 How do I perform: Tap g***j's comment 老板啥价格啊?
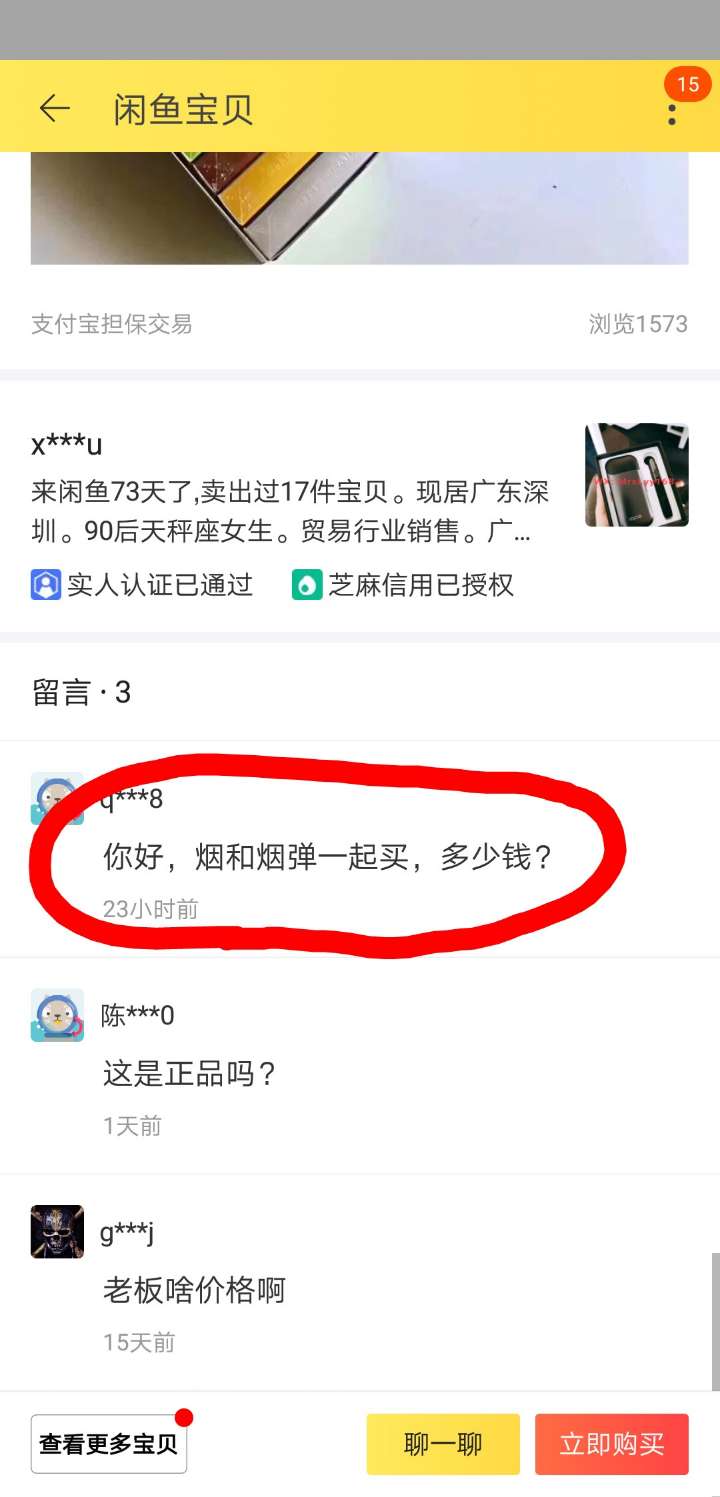click(x=194, y=1290)
